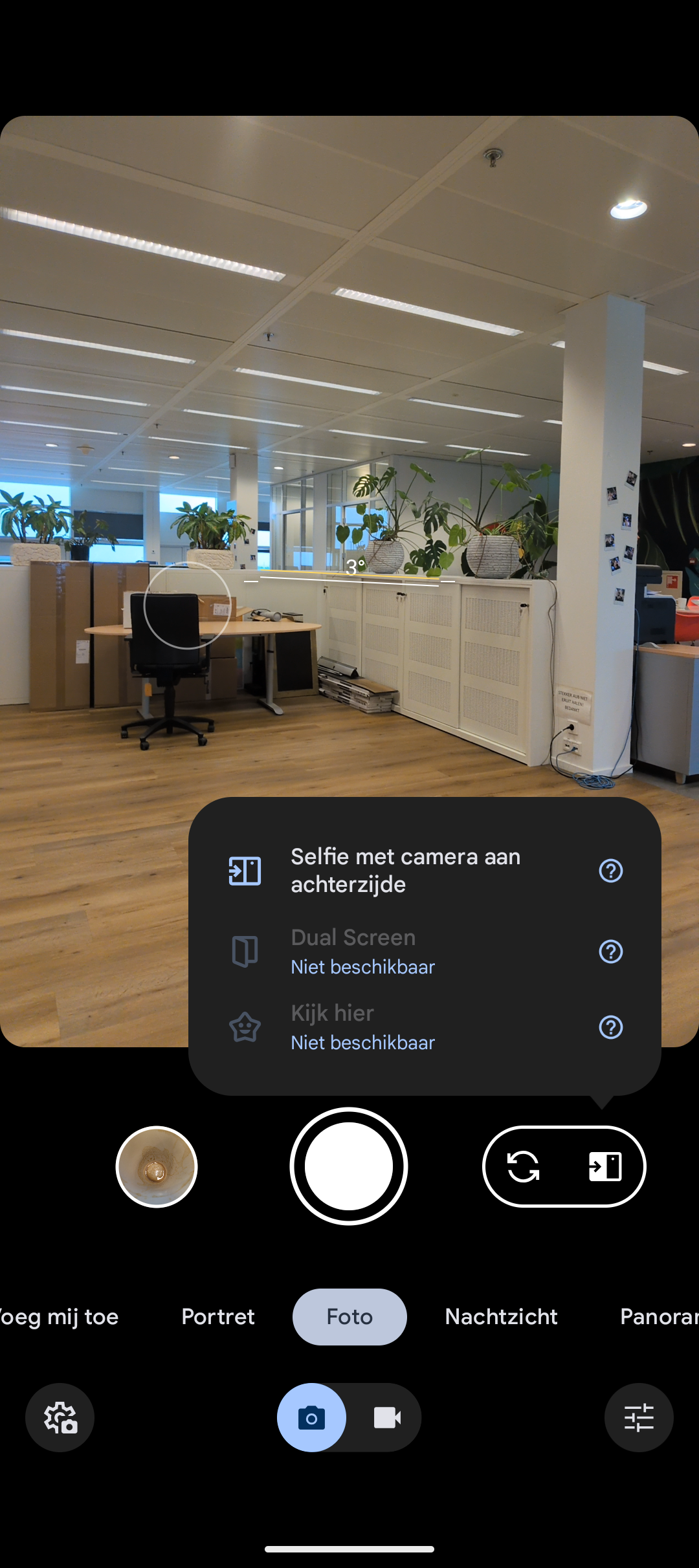Flip camera with the rotate icon
Screen dimensions: 699x1568
pyautogui.click(x=523, y=1166)
